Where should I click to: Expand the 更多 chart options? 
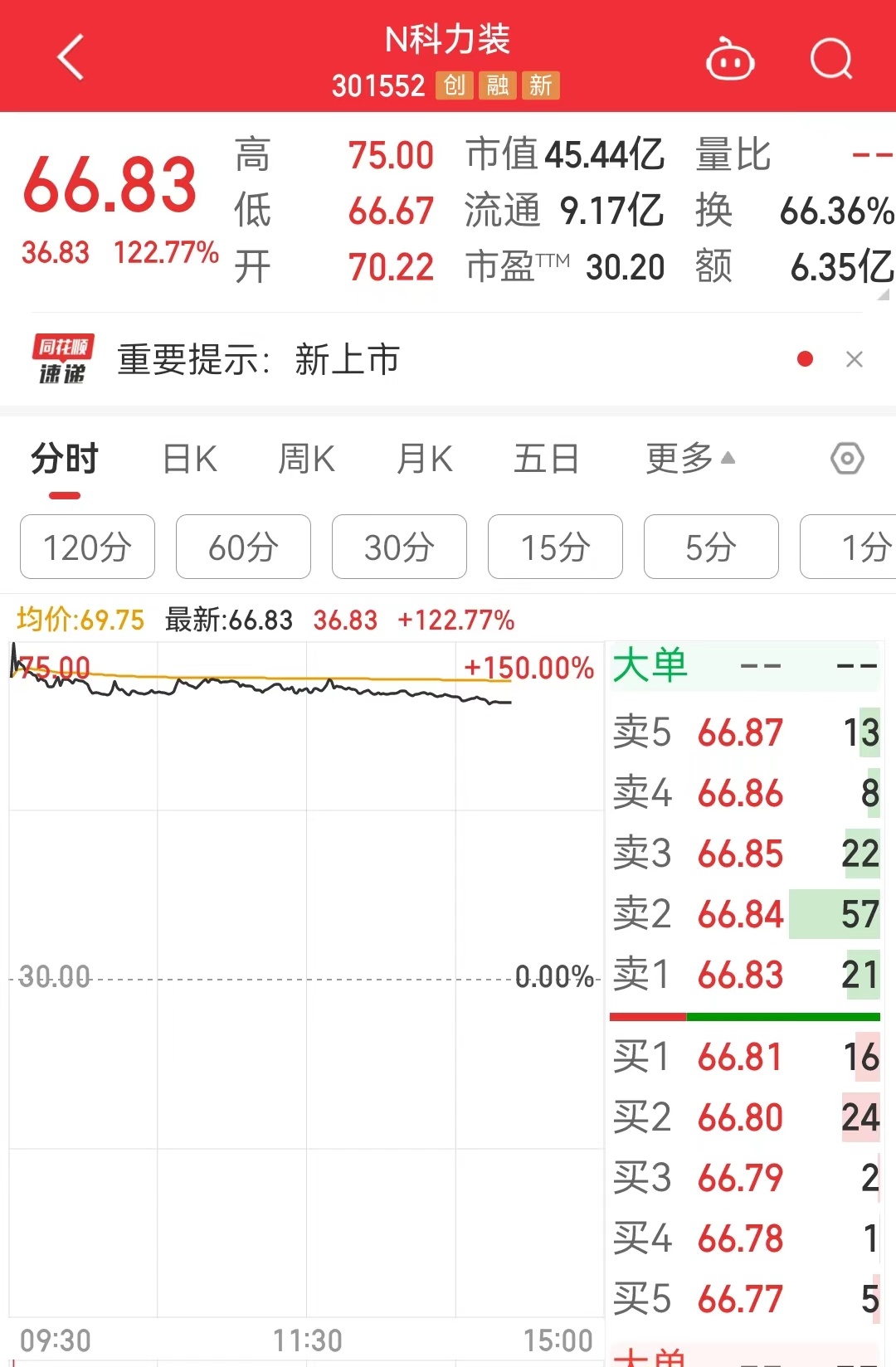pyautogui.click(x=689, y=458)
